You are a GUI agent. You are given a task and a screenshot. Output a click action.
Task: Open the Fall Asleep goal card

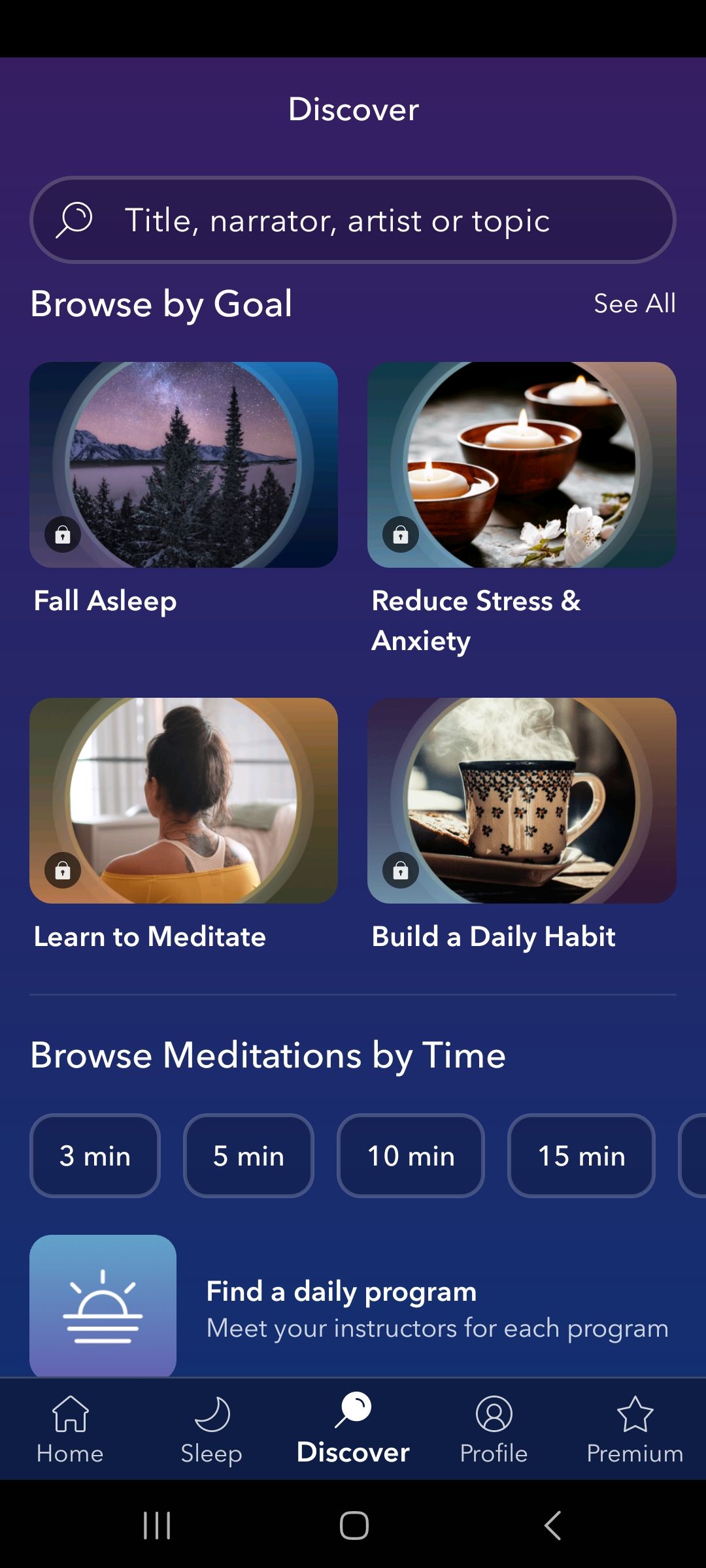pyautogui.click(x=184, y=464)
